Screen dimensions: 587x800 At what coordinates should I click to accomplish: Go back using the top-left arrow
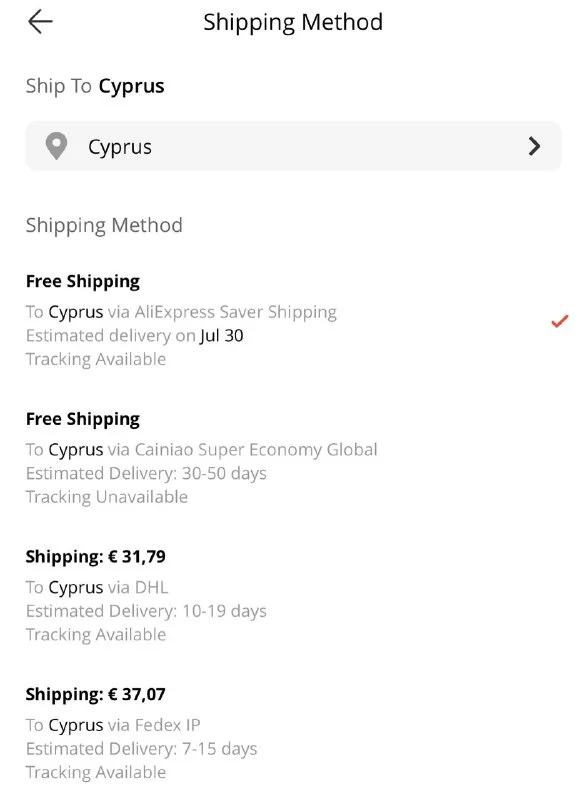click(40, 22)
